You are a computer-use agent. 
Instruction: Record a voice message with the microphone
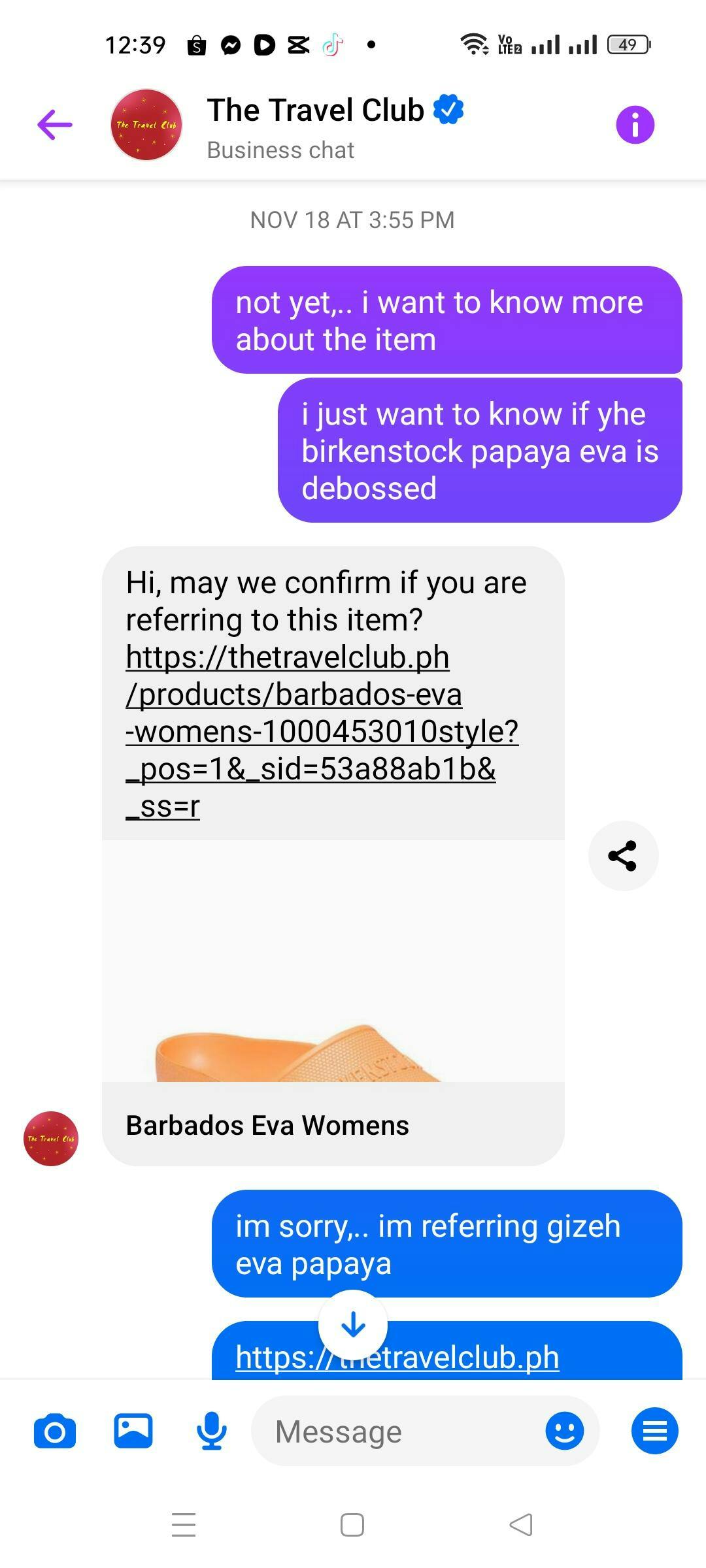[212, 1431]
